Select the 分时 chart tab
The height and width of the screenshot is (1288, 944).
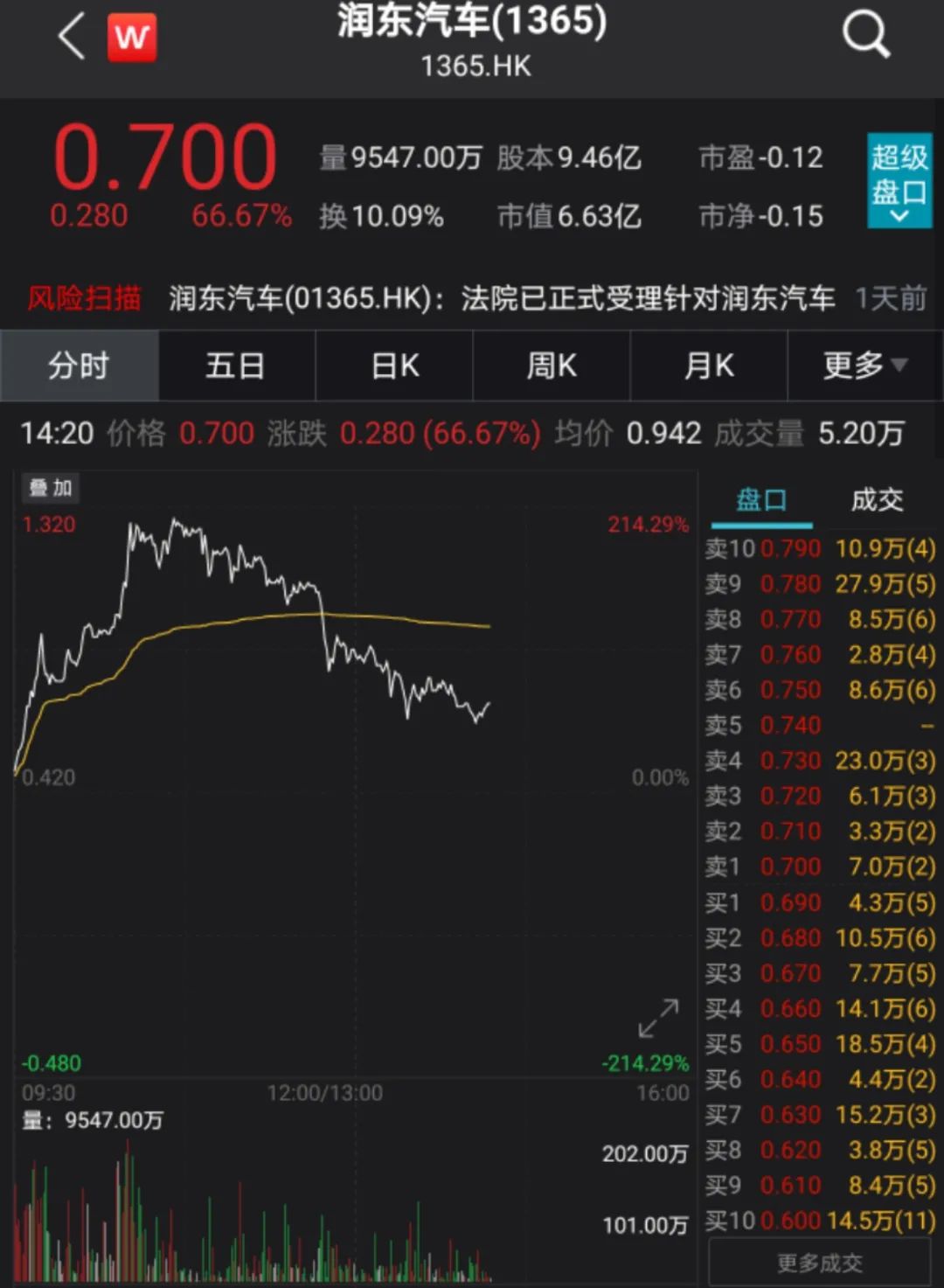click(79, 366)
